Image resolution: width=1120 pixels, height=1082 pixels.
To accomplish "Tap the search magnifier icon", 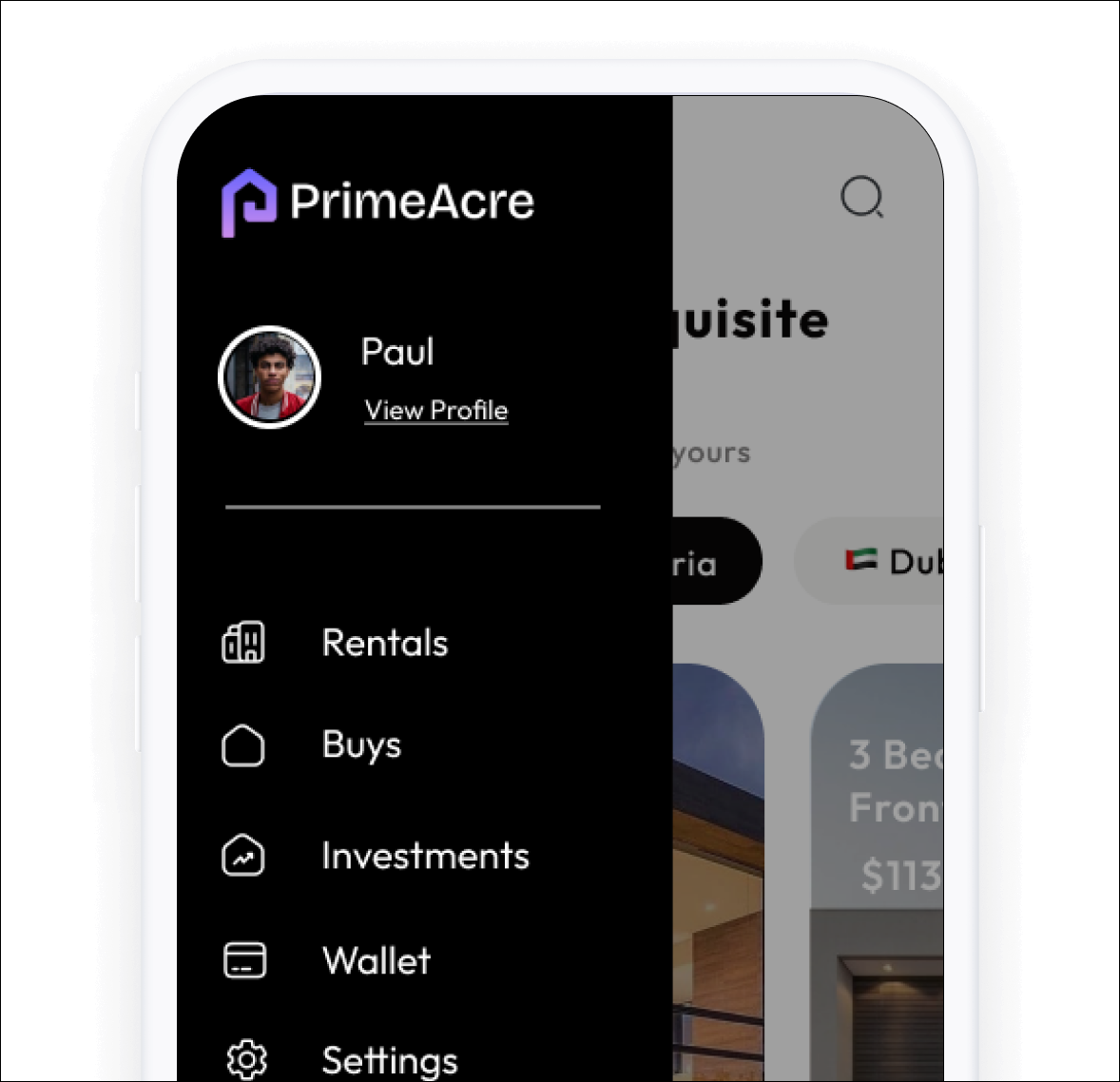I will (862, 198).
